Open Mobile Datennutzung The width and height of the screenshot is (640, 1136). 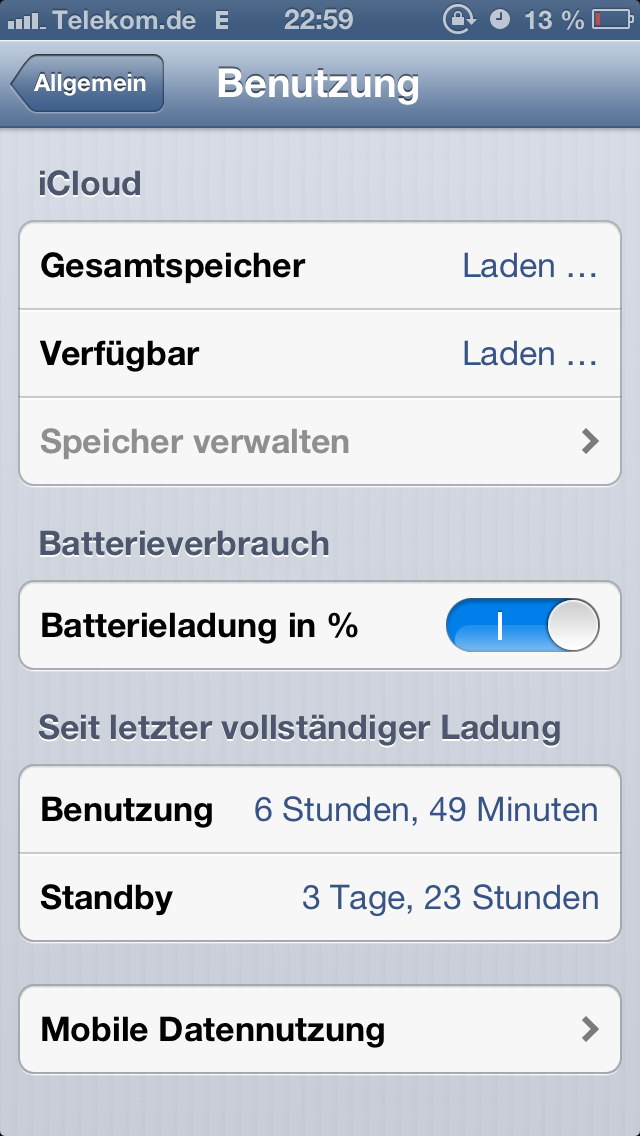[320, 1029]
